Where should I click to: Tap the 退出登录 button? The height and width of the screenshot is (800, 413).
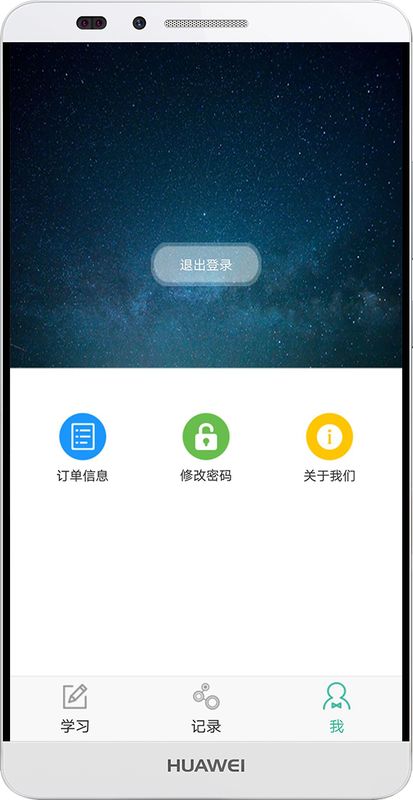click(x=206, y=265)
